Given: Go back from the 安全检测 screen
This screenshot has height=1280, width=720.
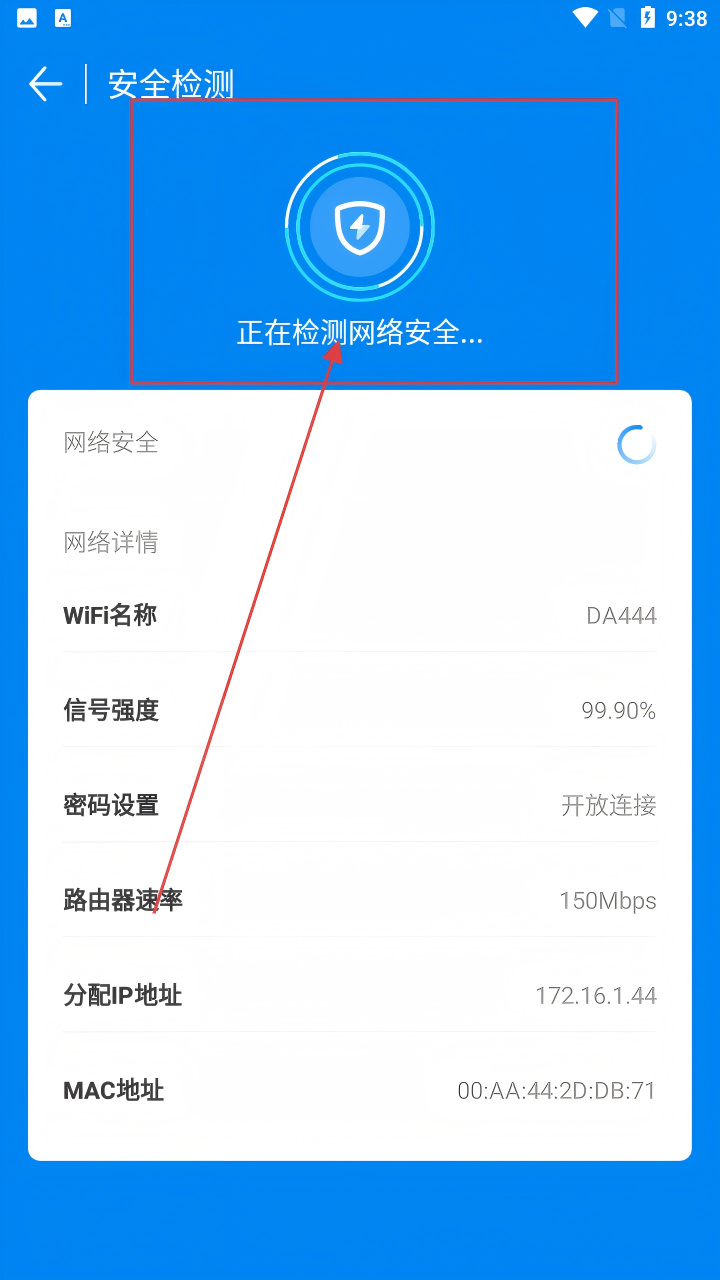Looking at the screenshot, I should coord(46,84).
